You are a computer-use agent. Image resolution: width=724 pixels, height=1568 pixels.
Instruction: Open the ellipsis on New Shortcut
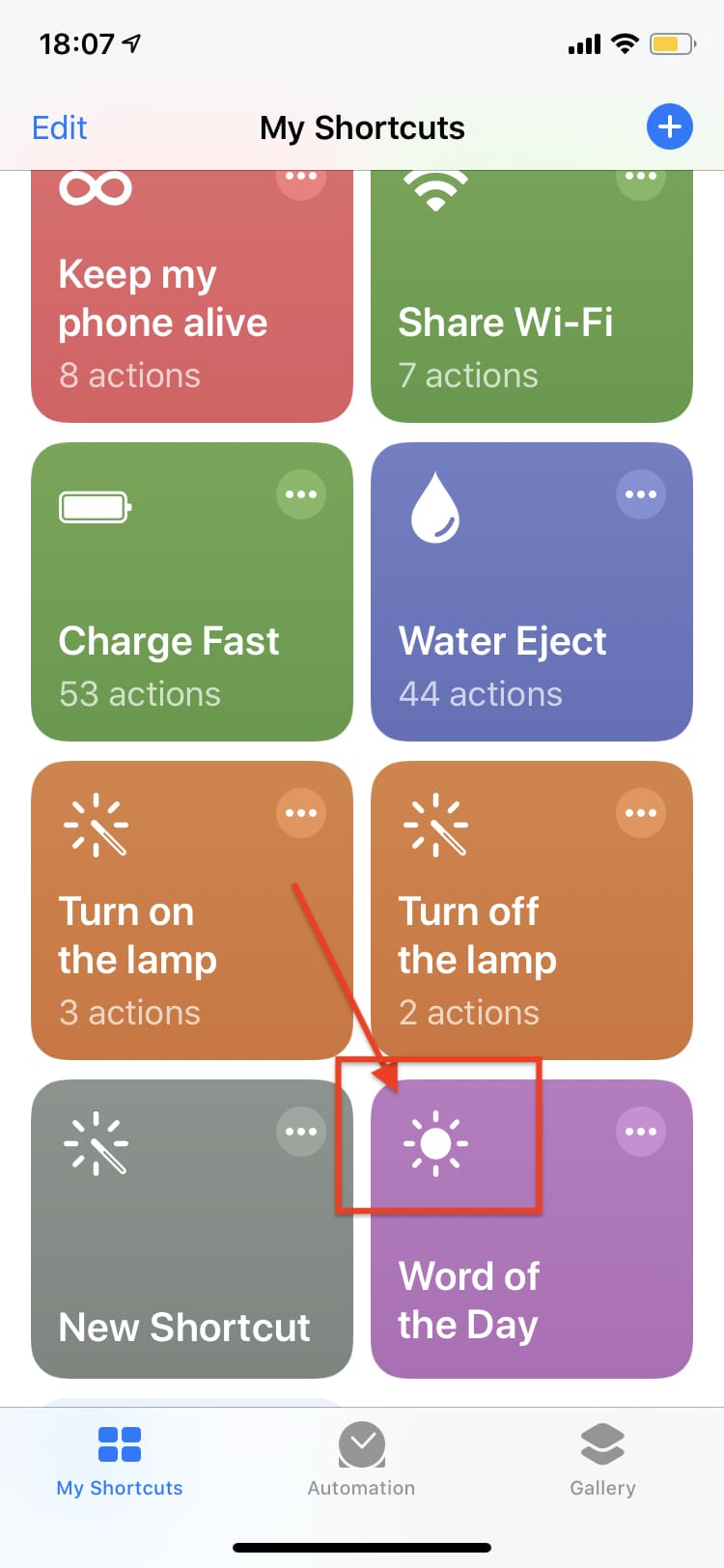pos(301,1132)
